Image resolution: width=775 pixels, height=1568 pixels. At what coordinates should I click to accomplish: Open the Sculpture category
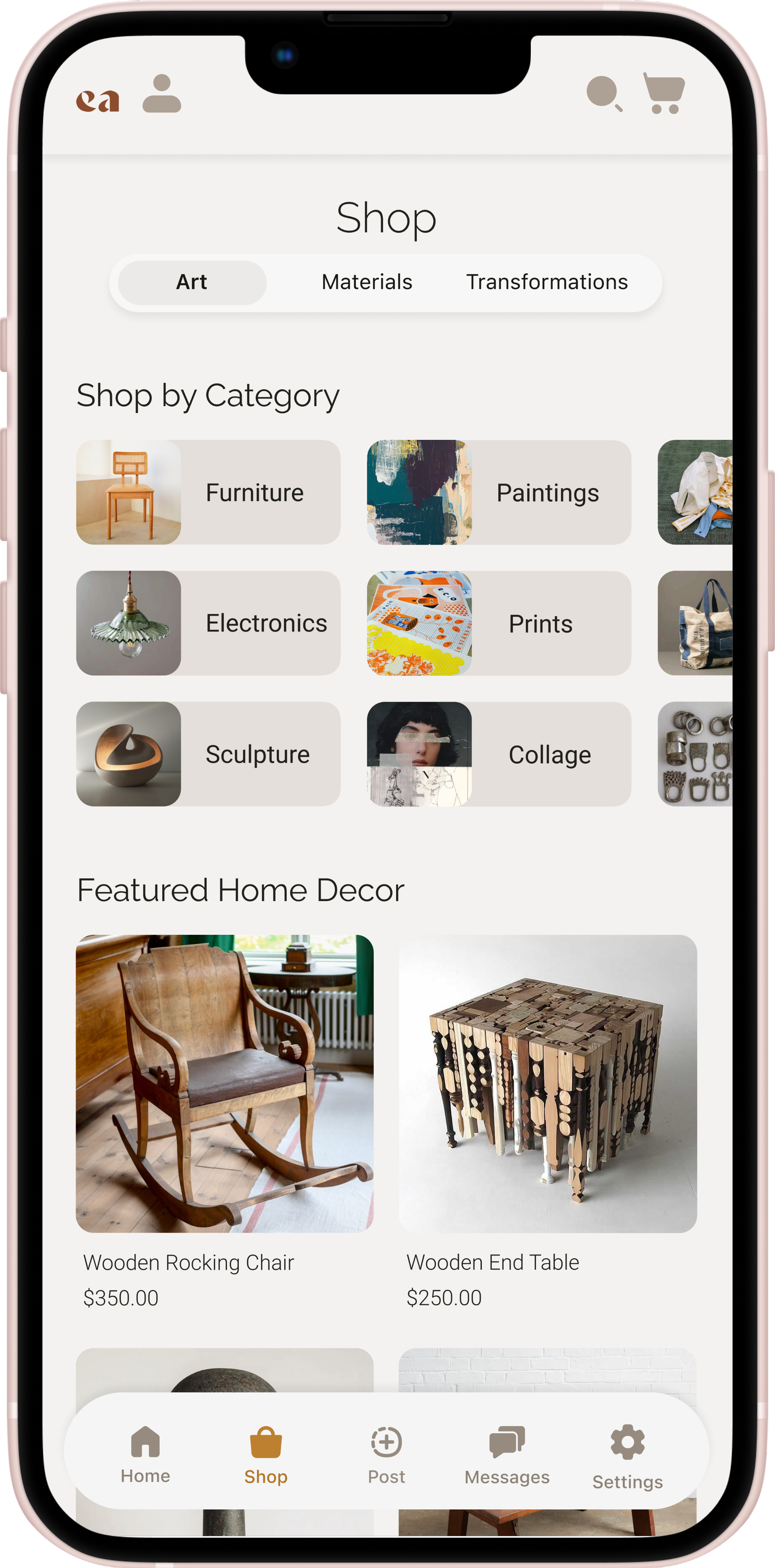208,754
